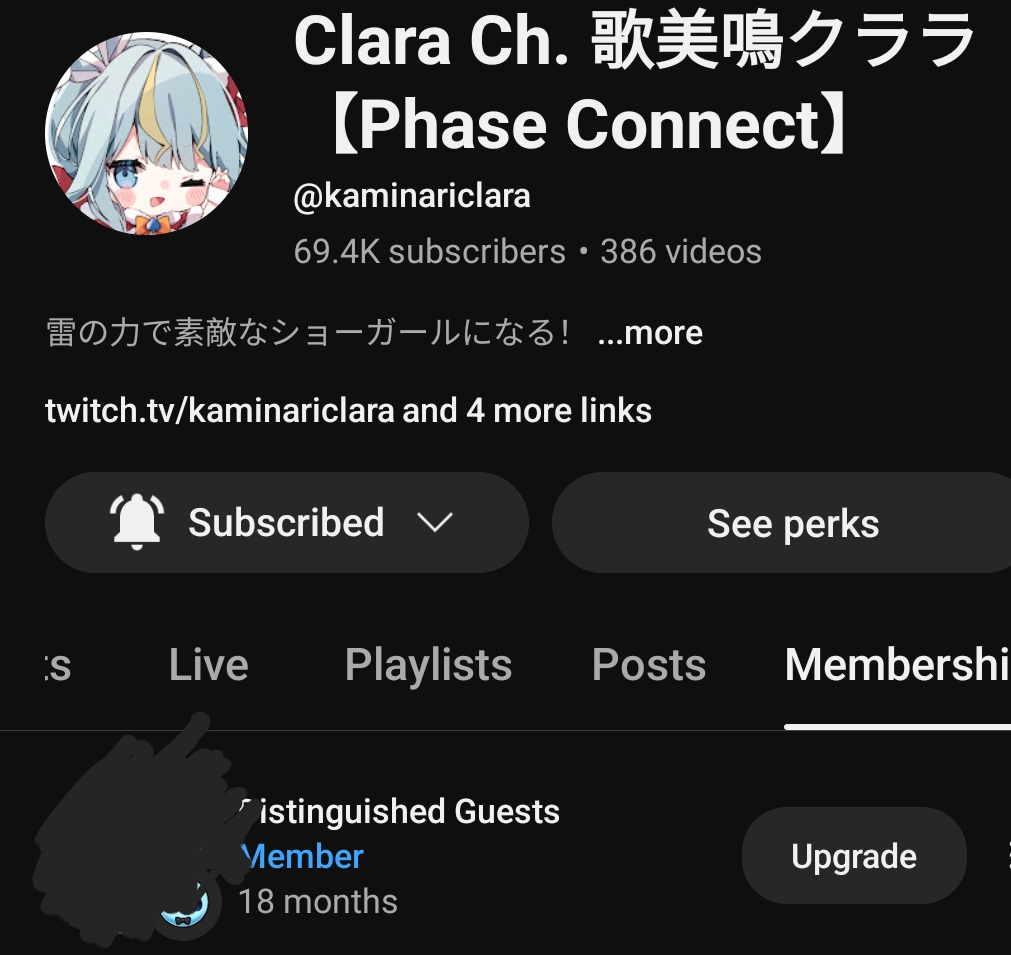The height and width of the screenshot is (955, 1011).
Task: Switch to the Playlists tab
Action: pyautogui.click(x=428, y=665)
